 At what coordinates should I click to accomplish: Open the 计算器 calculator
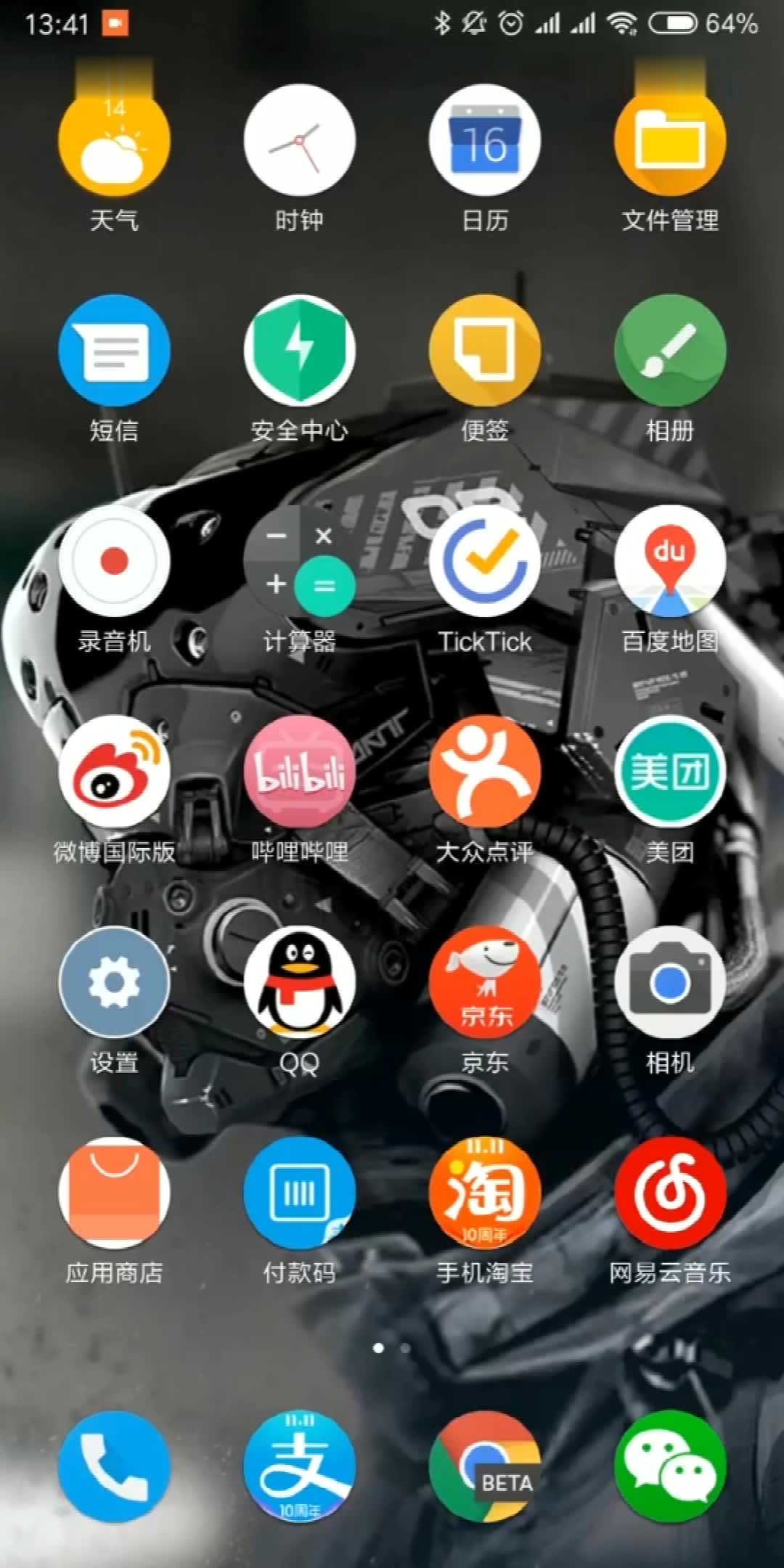point(299,561)
